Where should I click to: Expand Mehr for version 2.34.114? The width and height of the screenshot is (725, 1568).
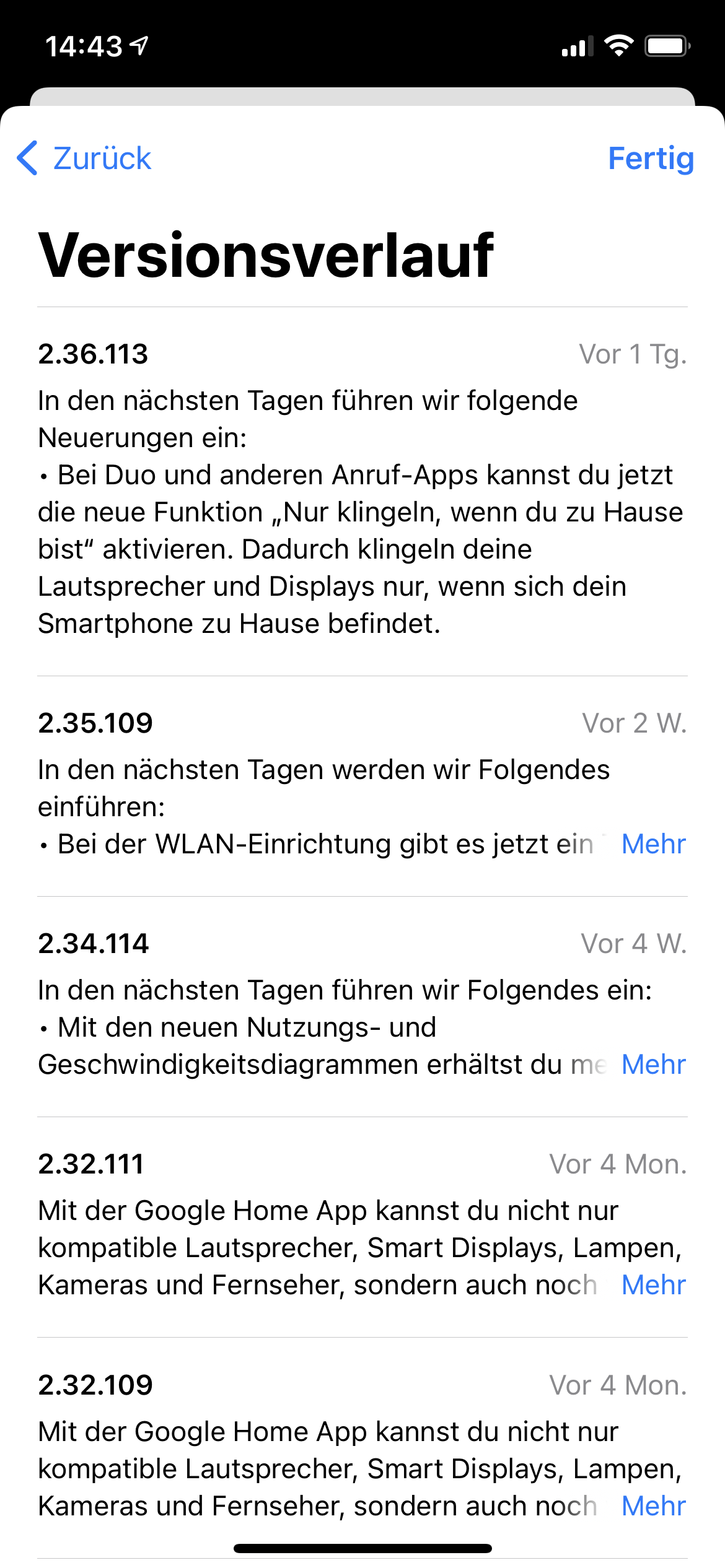653,1065
